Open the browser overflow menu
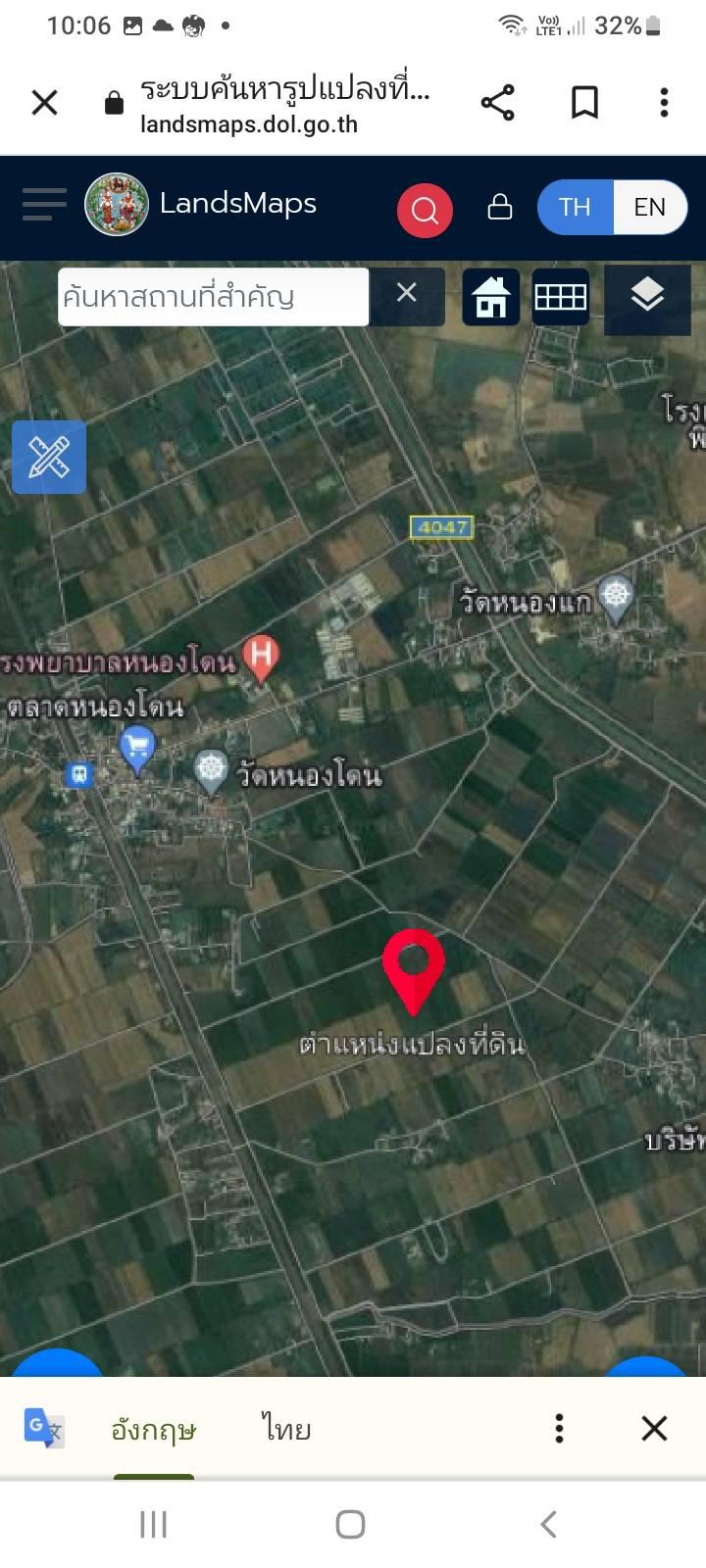Viewport: 706px width, 1568px height. coord(664,102)
